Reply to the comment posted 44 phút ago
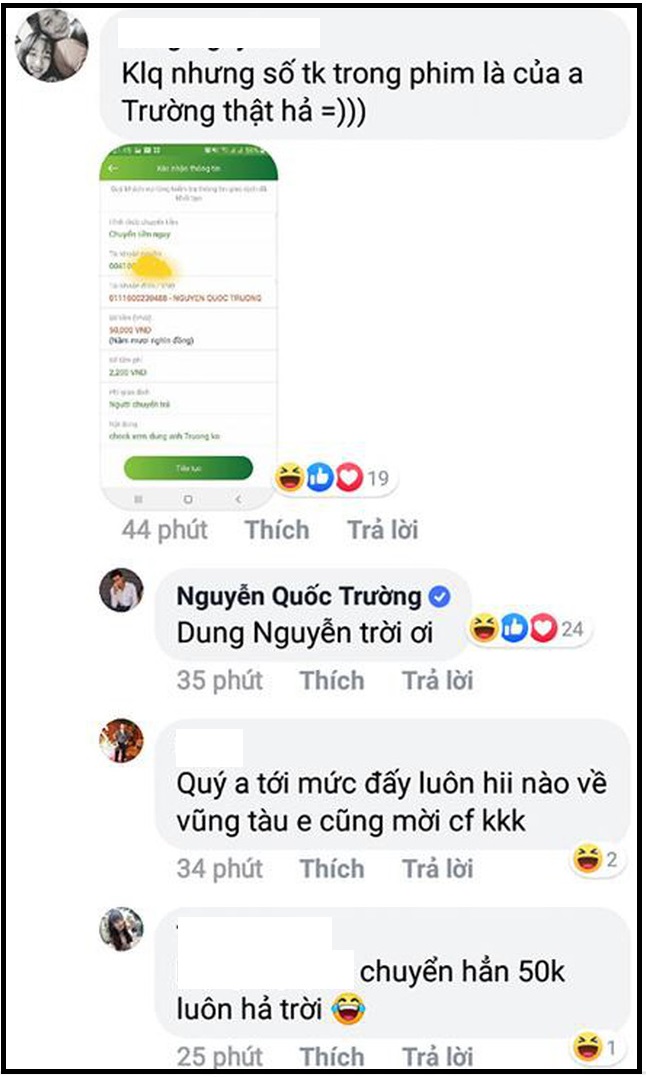646x1077 pixels. click(x=382, y=529)
